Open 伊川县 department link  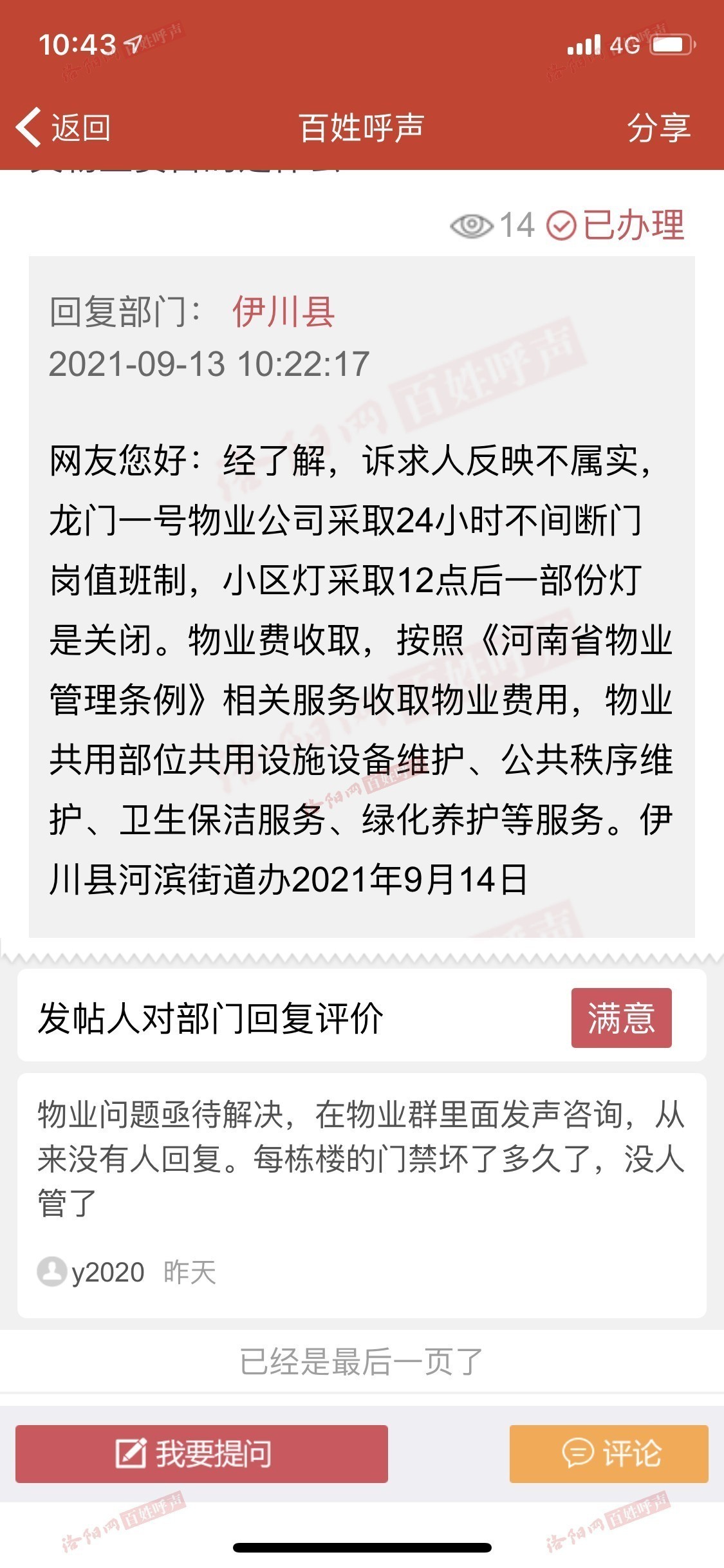283,312
